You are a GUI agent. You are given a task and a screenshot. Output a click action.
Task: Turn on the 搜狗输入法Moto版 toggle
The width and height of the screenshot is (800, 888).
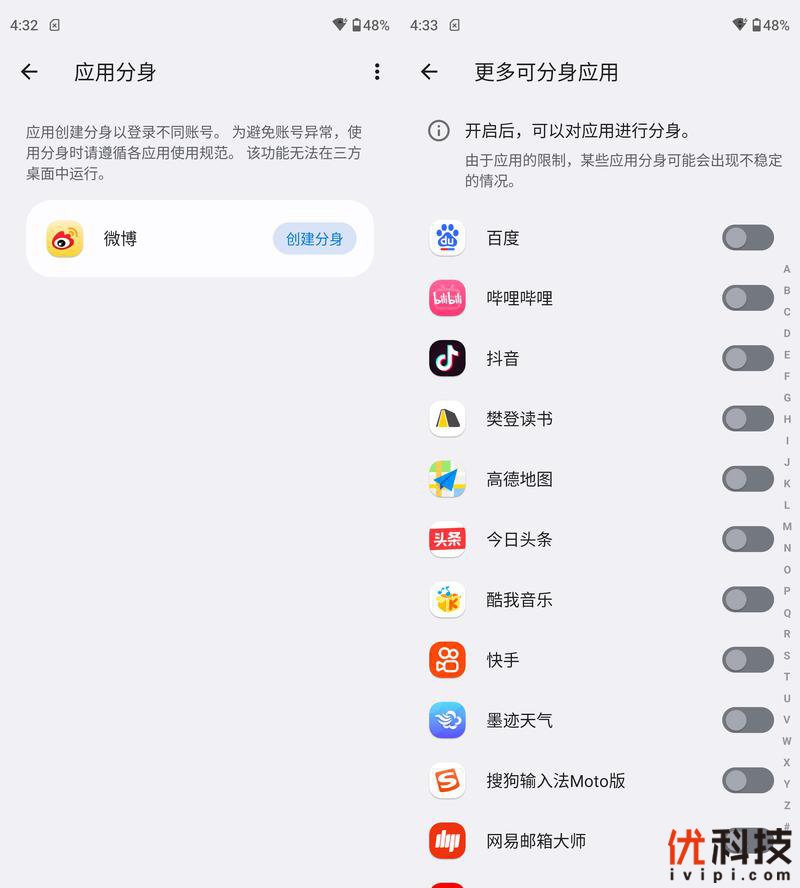pyautogui.click(x=747, y=780)
